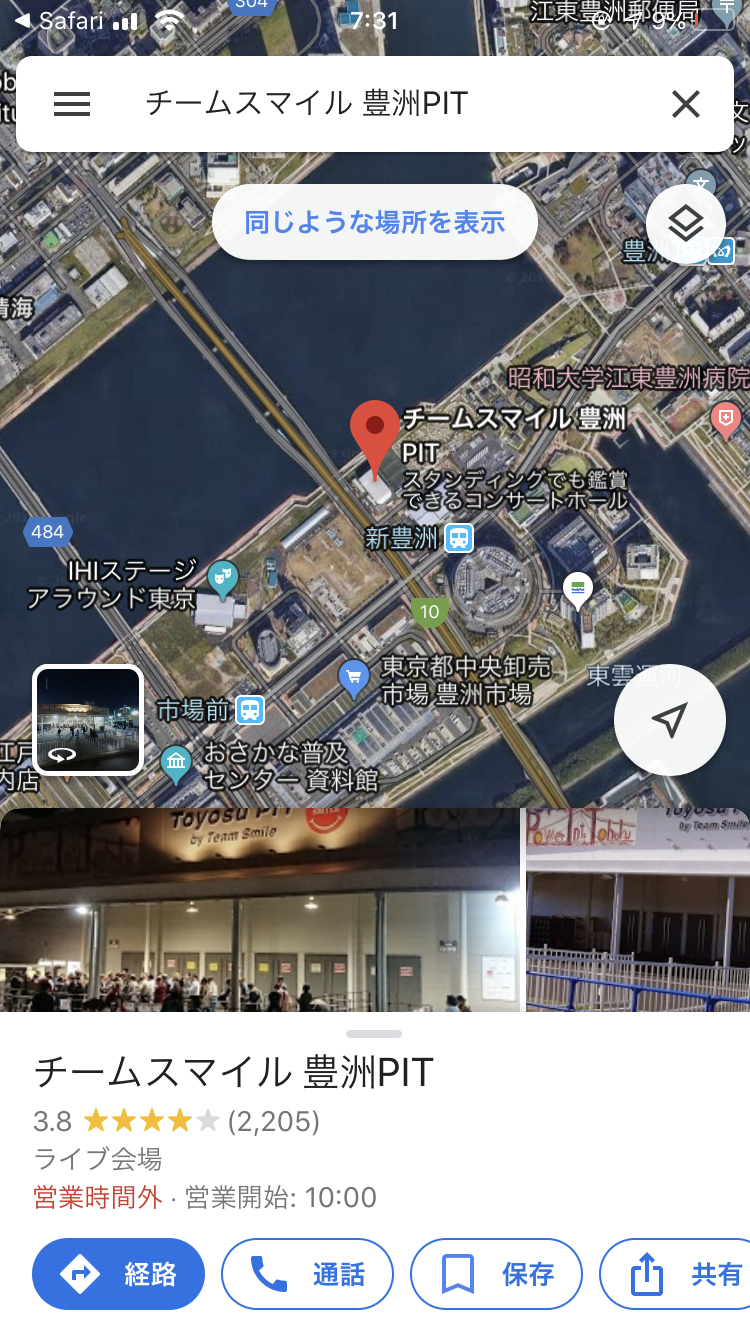
Task: Tap the 昭和大学江東豊洲病院 hospital pin
Action: coord(725,417)
